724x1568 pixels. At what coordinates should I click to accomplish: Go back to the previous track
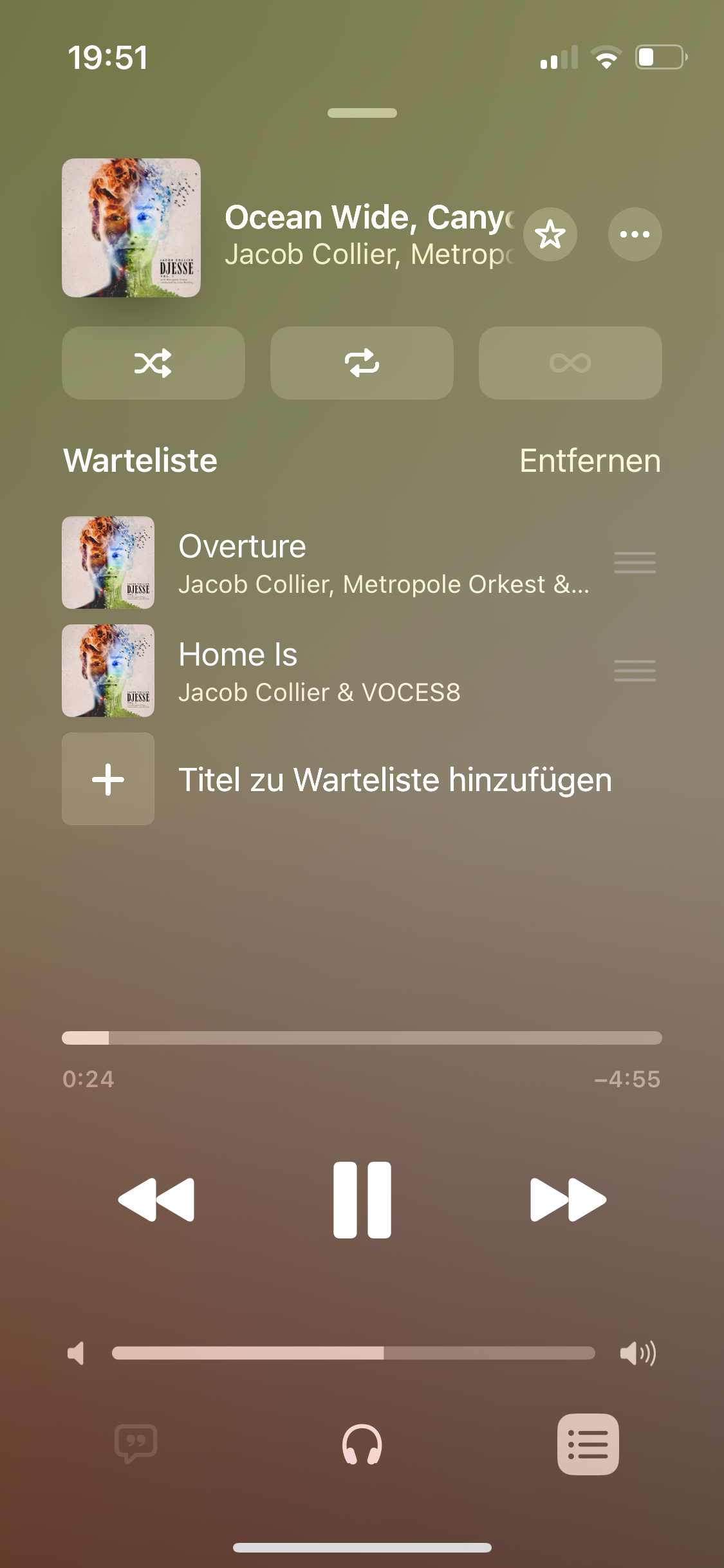point(156,1200)
